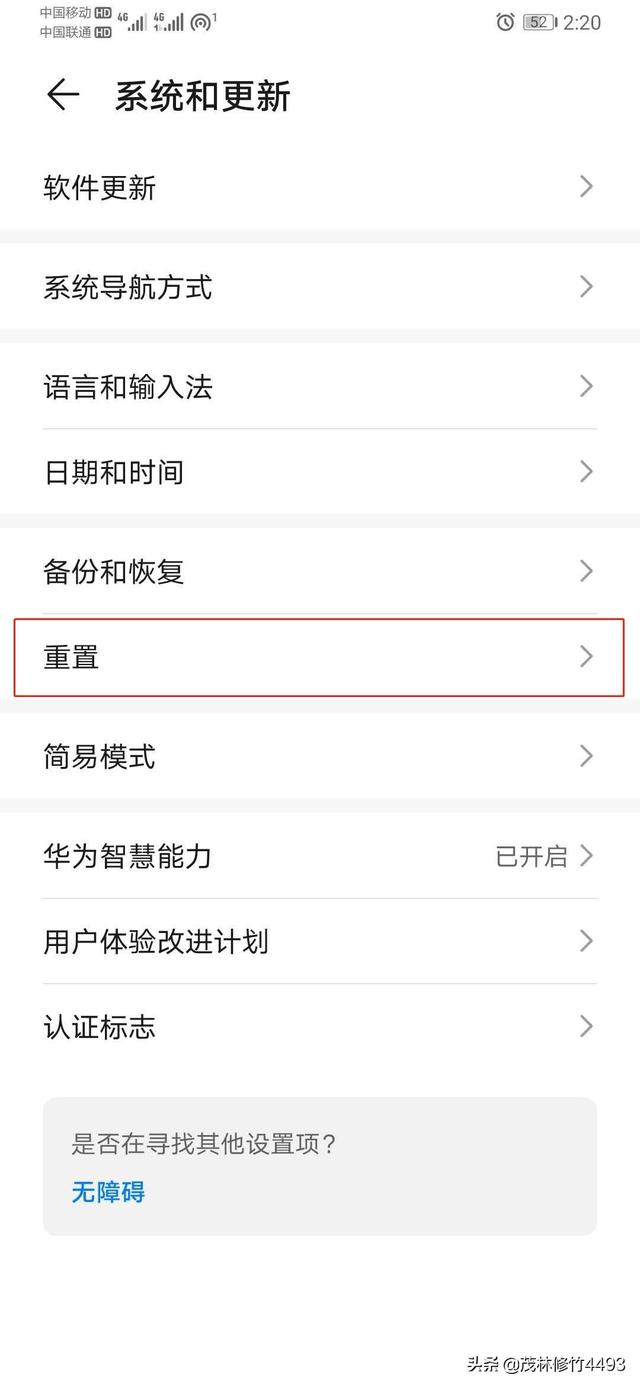The image size is (640, 1387).
Task: Open 软件更新 settings
Action: pyautogui.click(x=320, y=187)
